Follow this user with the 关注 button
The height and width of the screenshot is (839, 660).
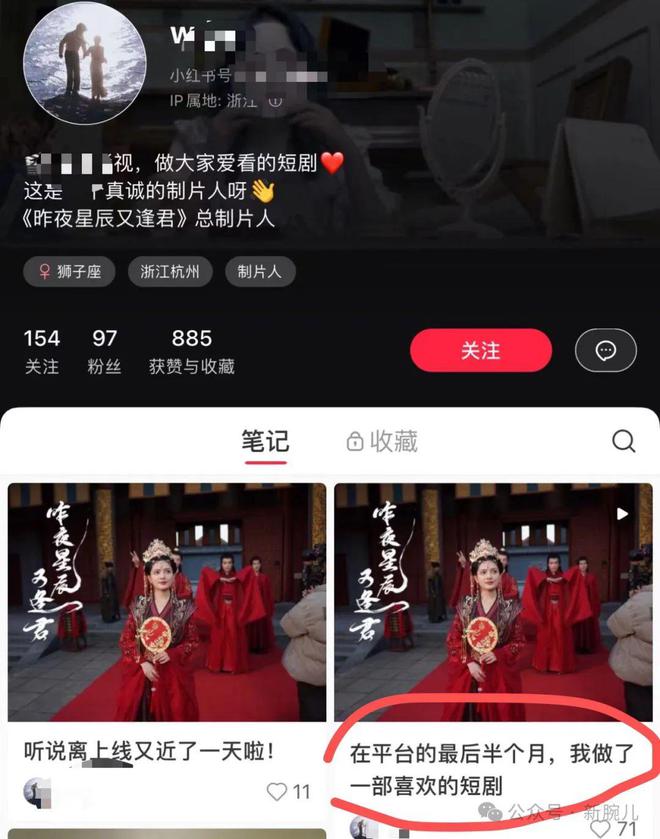pyautogui.click(x=480, y=351)
